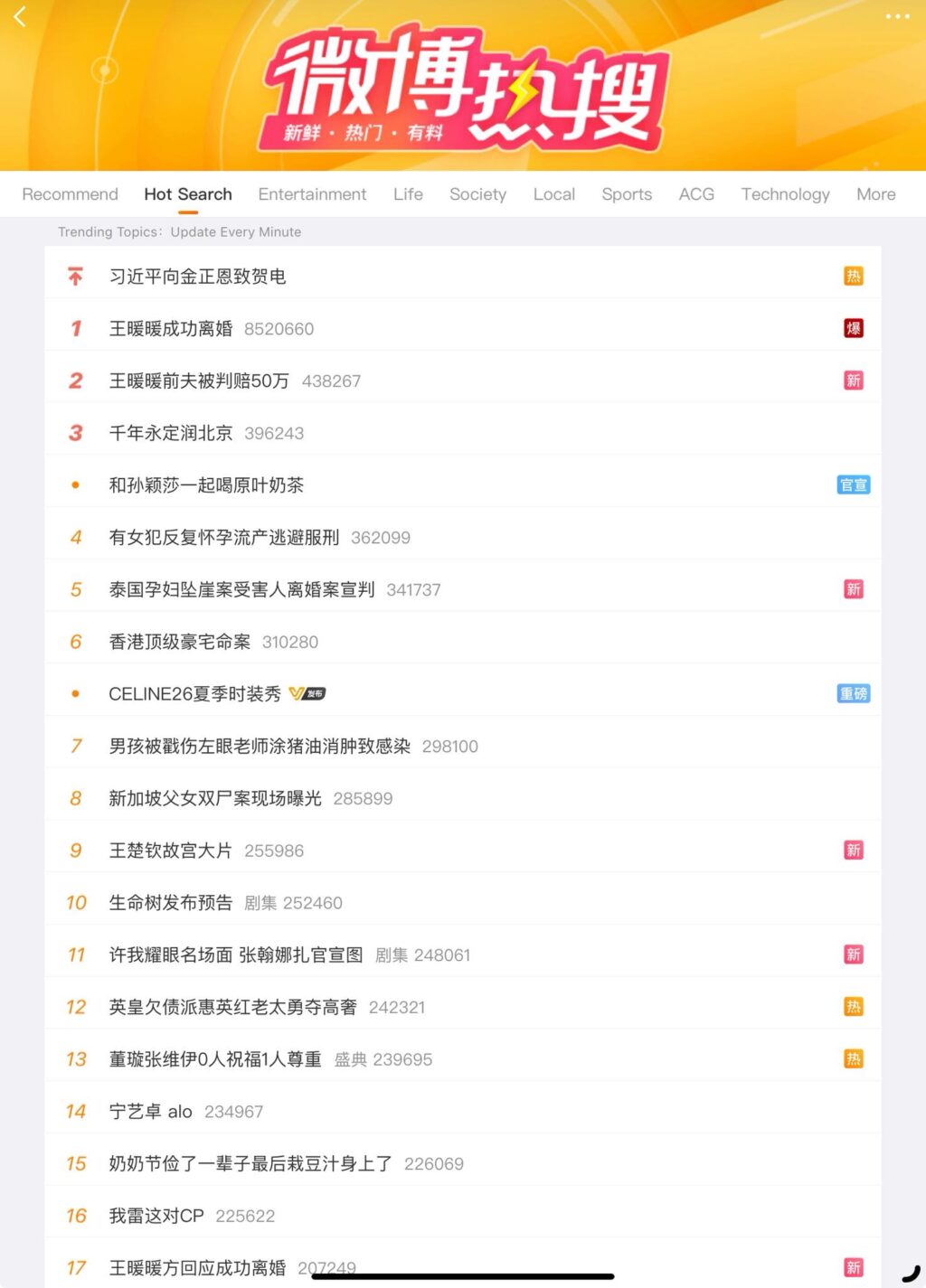
Task: Open the Society tab
Action: 477,194
